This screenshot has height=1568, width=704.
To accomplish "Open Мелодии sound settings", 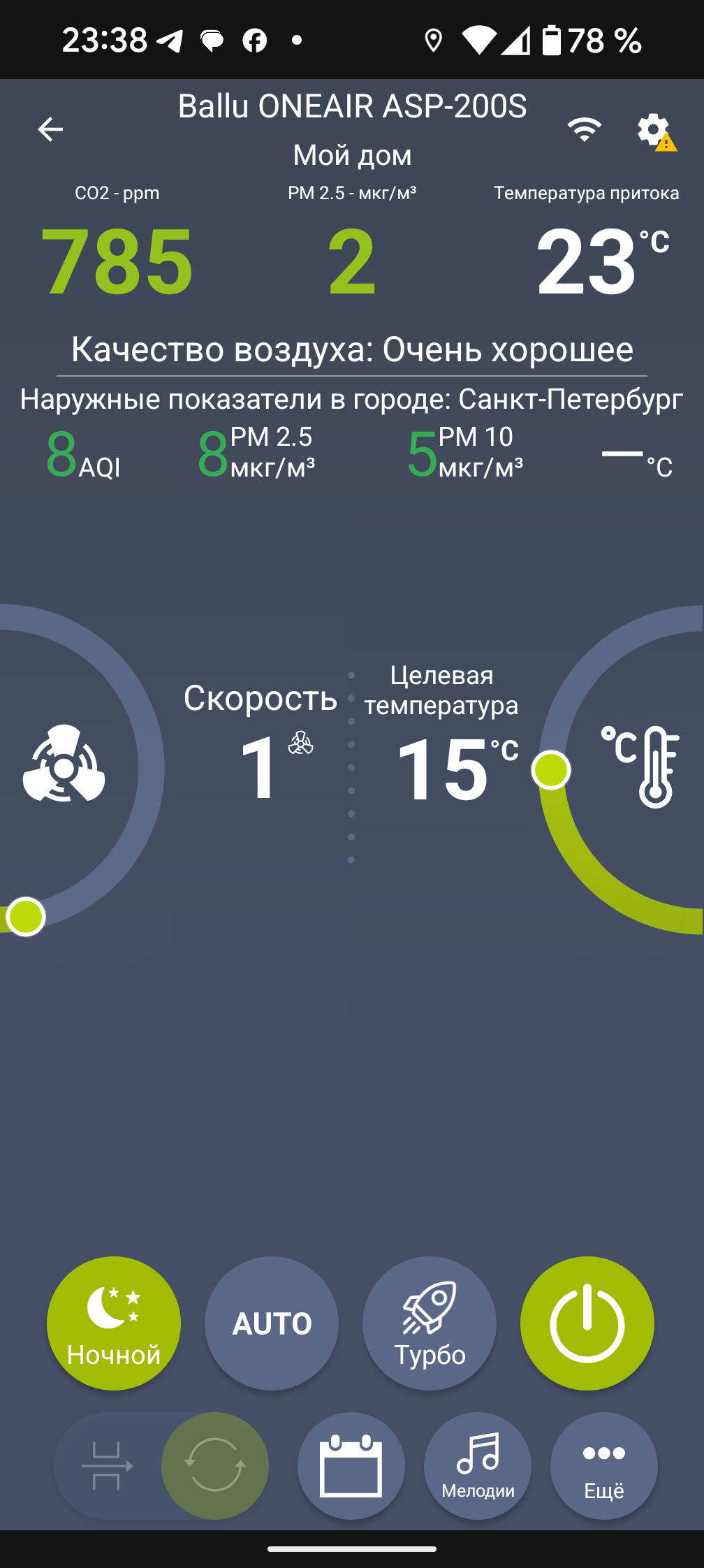I will pyautogui.click(x=478, y=1465).
